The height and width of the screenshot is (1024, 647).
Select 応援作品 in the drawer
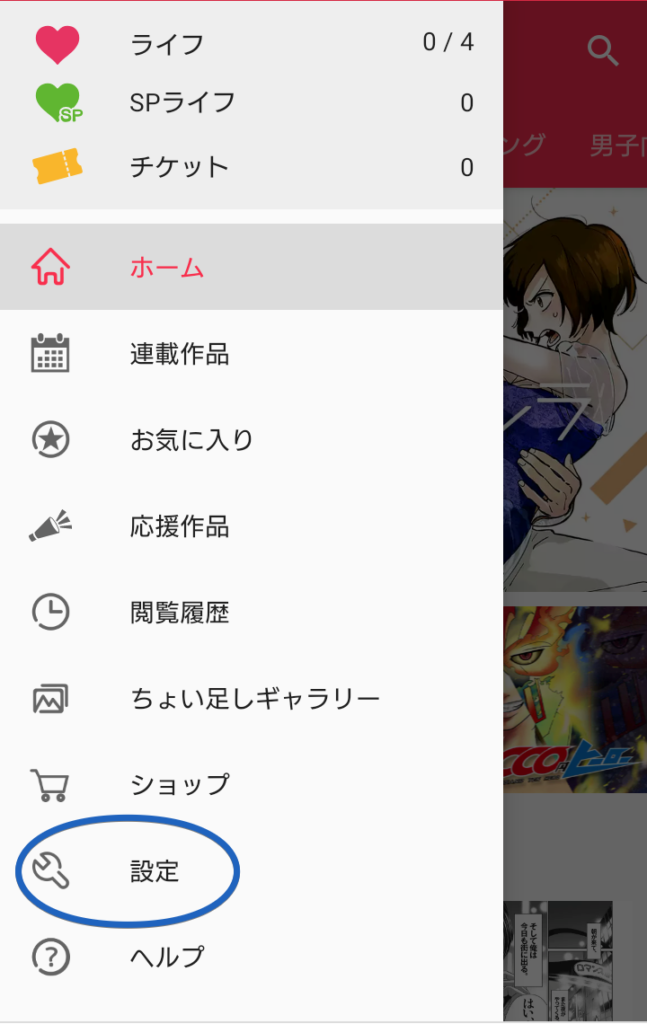179,526
